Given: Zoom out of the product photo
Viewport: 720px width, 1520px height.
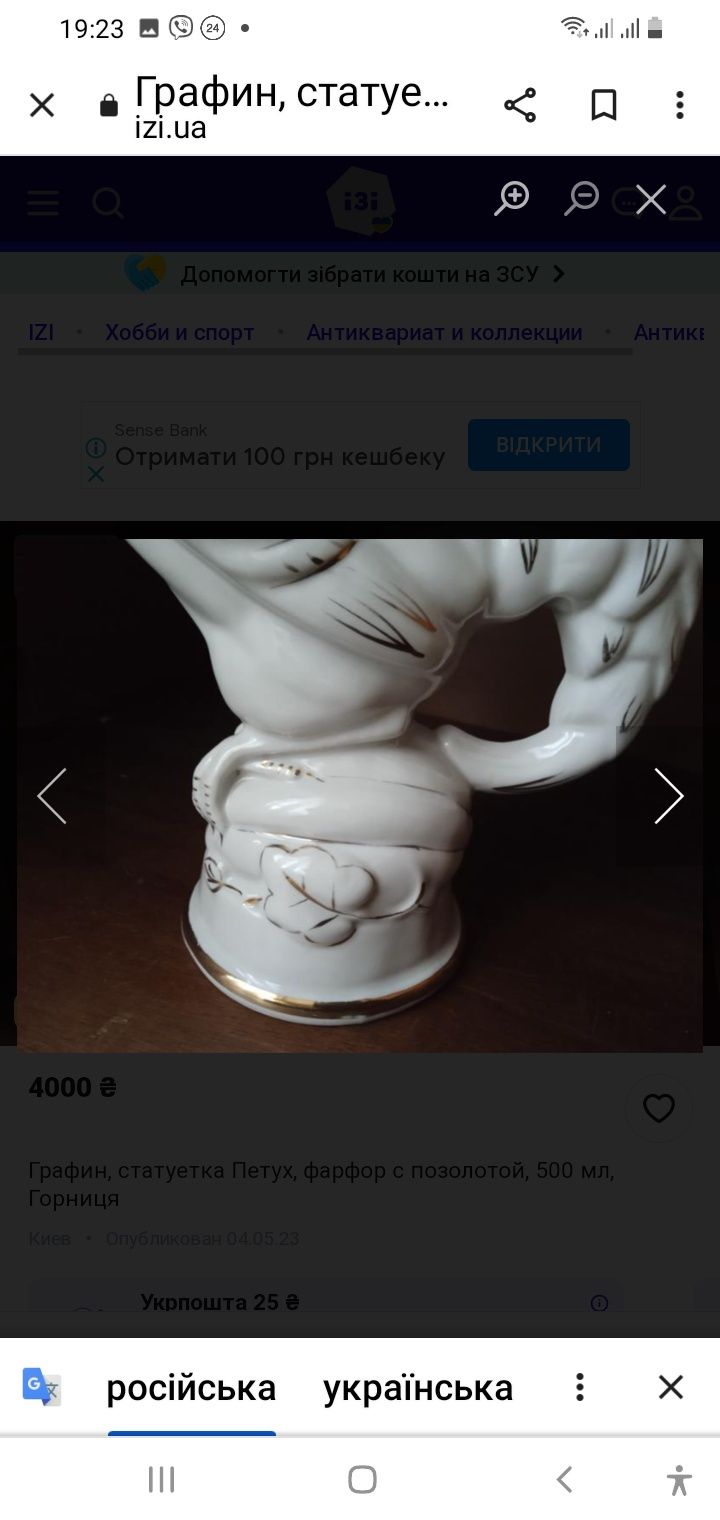Looking at the screenshot, I should [581, 199].
